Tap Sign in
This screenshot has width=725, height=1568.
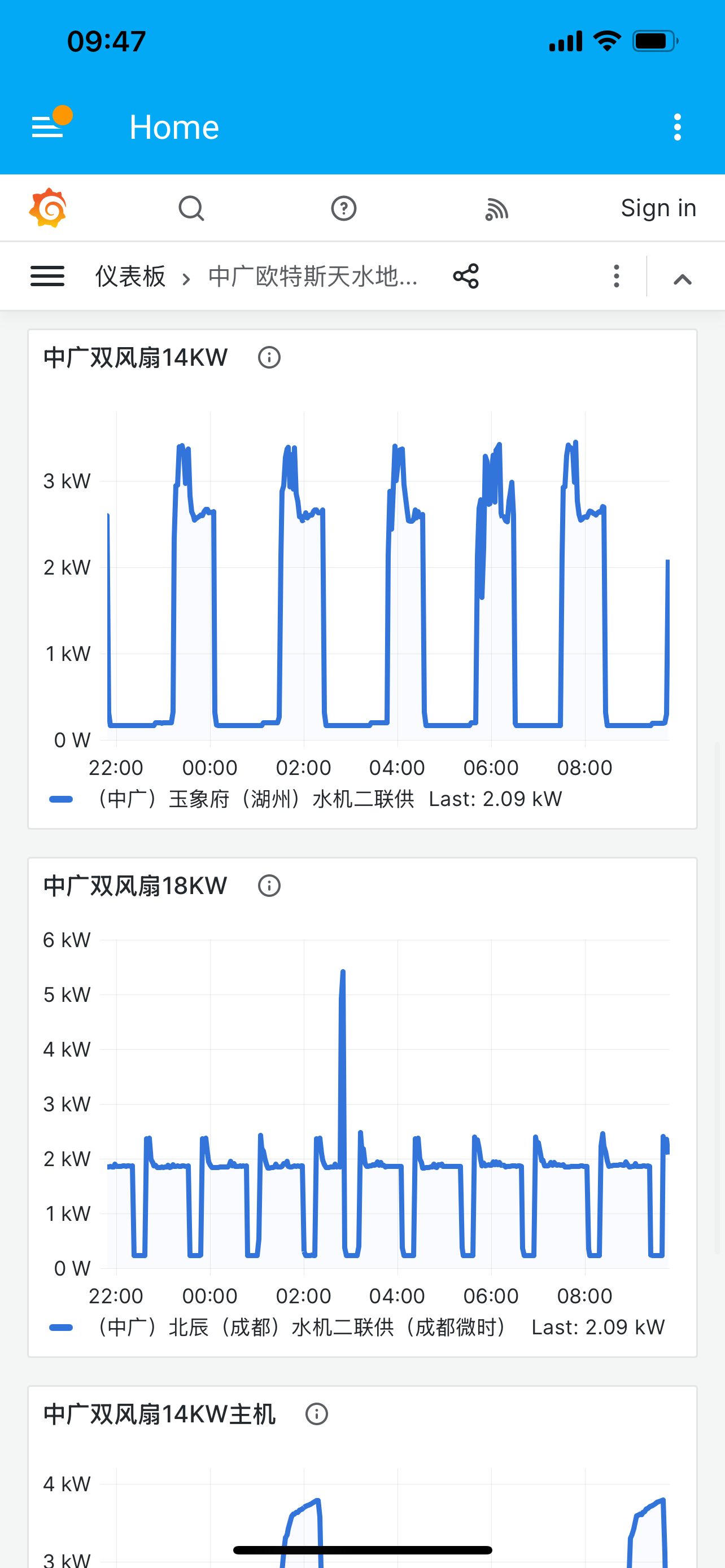(658, 208)
